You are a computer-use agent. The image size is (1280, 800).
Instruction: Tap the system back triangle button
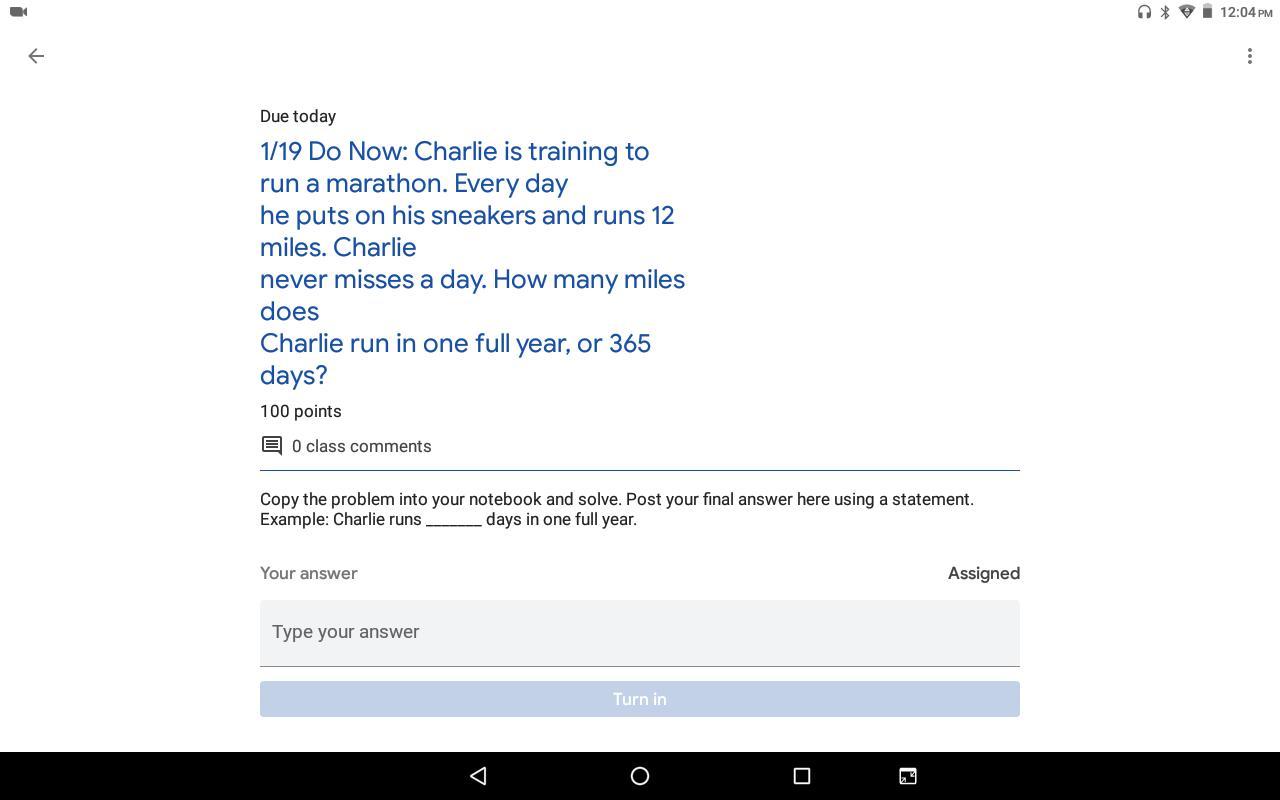(x=478, y=776)
